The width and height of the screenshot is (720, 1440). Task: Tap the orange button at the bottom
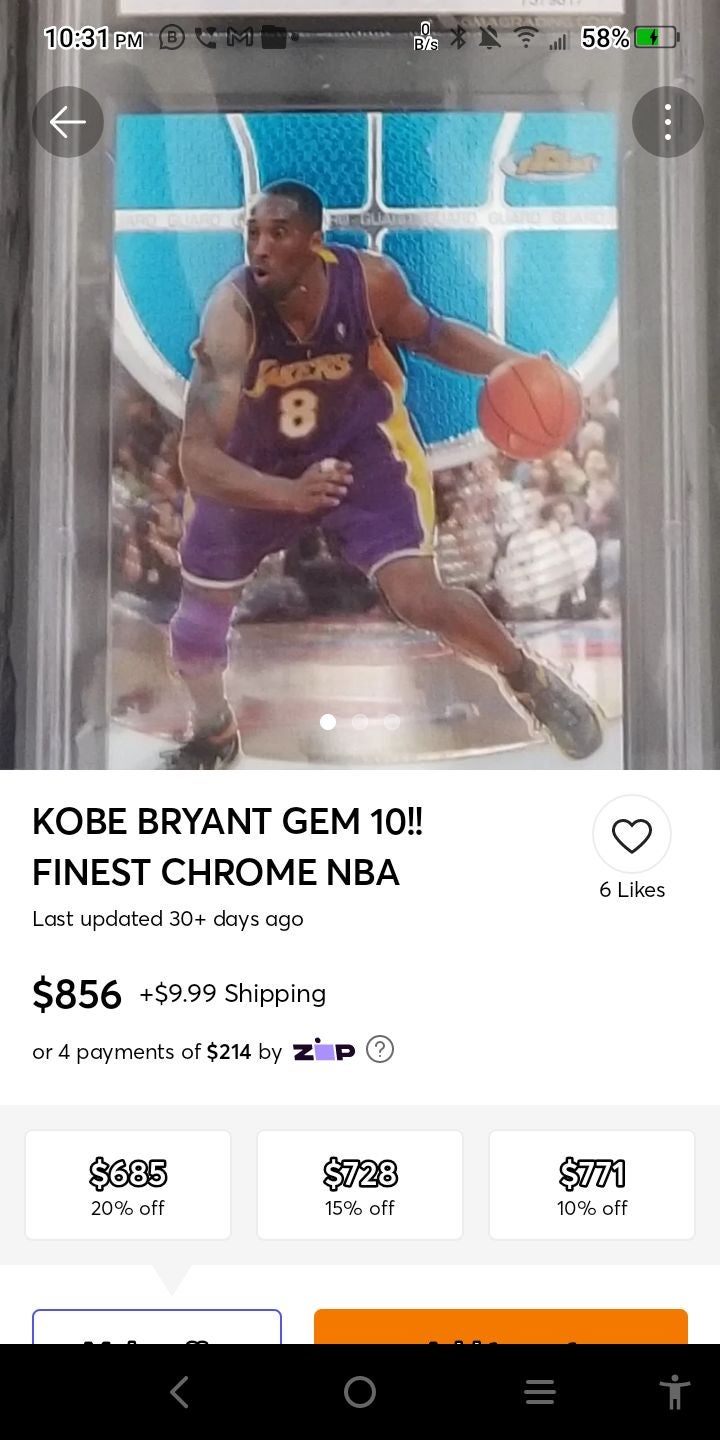(501, 1327)
